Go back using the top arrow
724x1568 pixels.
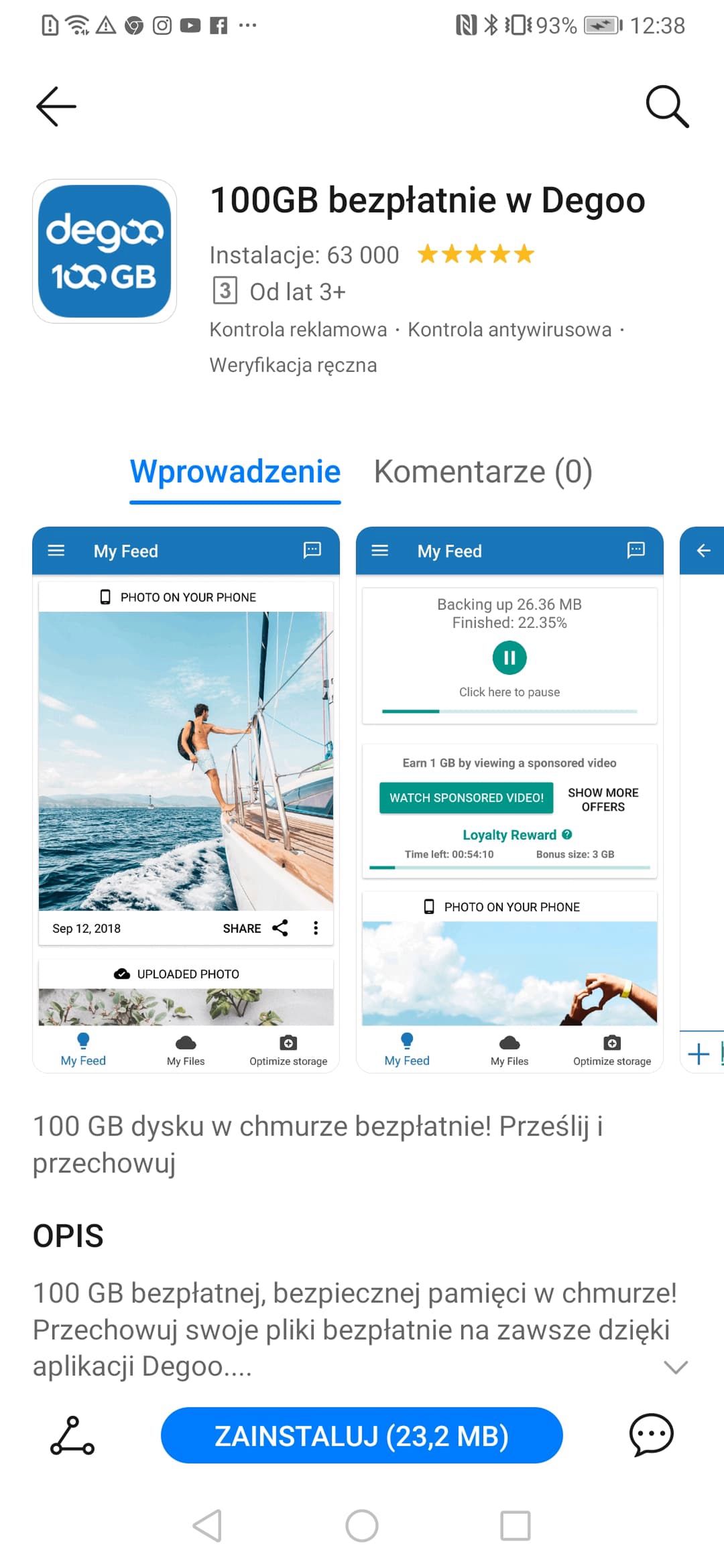tap(56, 107)
